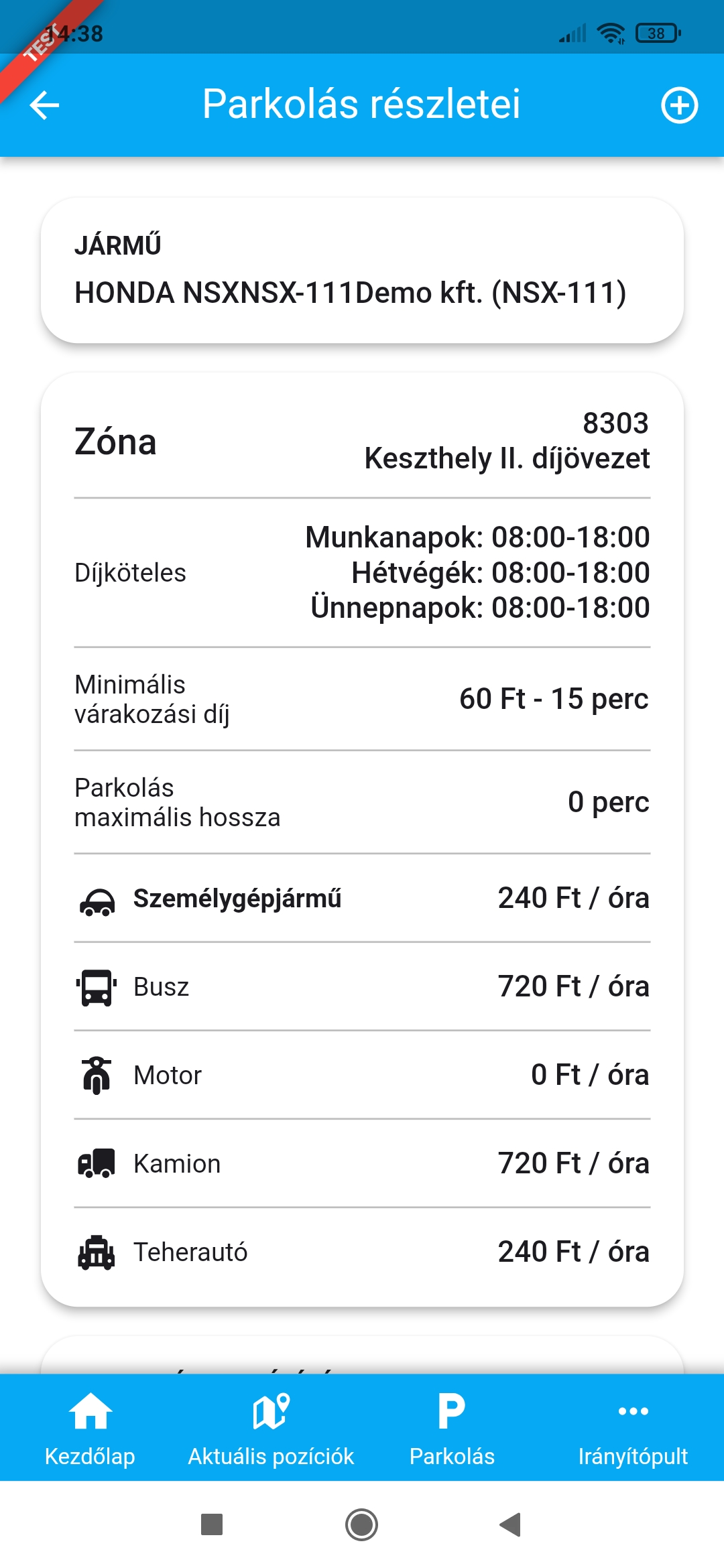This screenshot has width=724, height=1568.
Task: Open the Aktuális pozíciók tab
Action: [x=271, y=1428]
